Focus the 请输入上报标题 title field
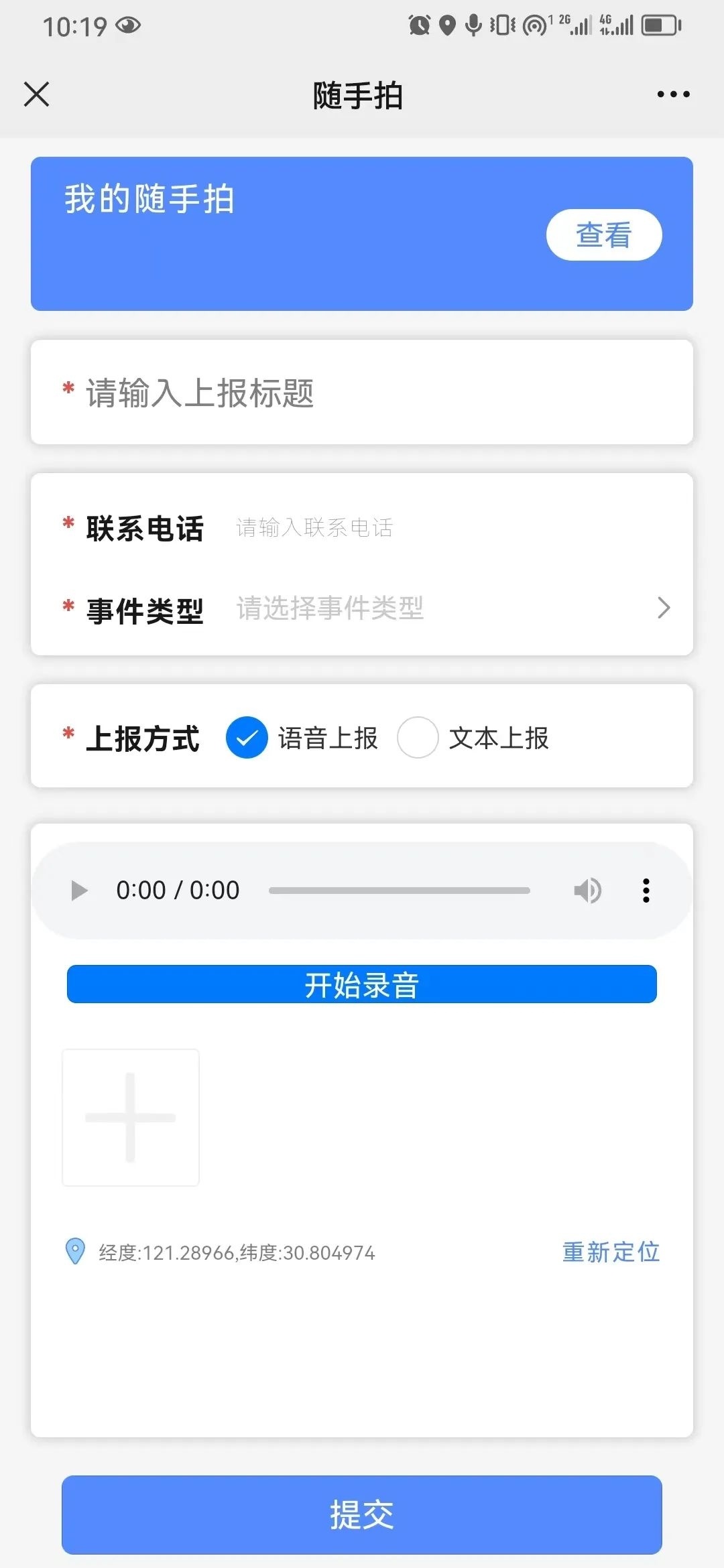 pyautogui.click(x=362, y=393)
